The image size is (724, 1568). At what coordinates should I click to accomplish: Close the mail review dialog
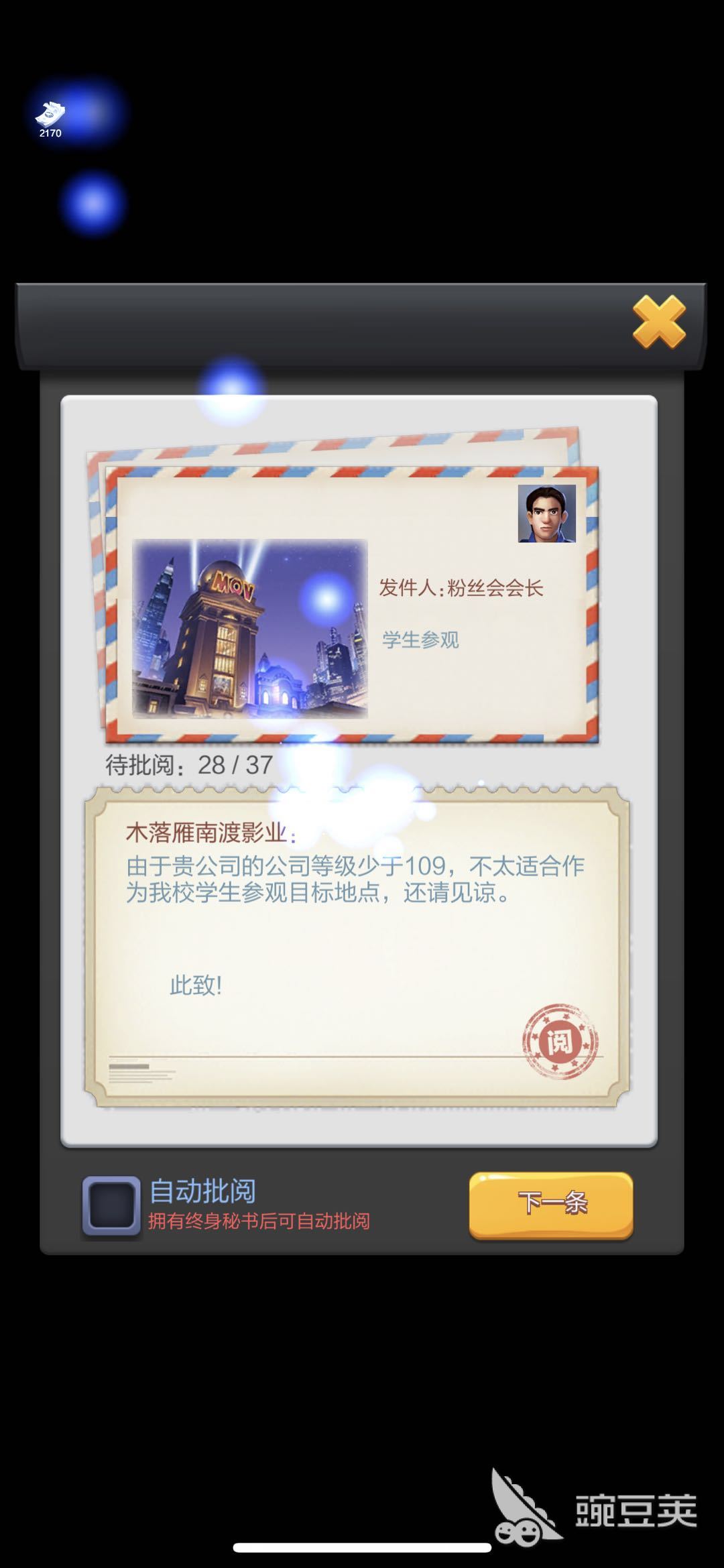pos(659,322)
